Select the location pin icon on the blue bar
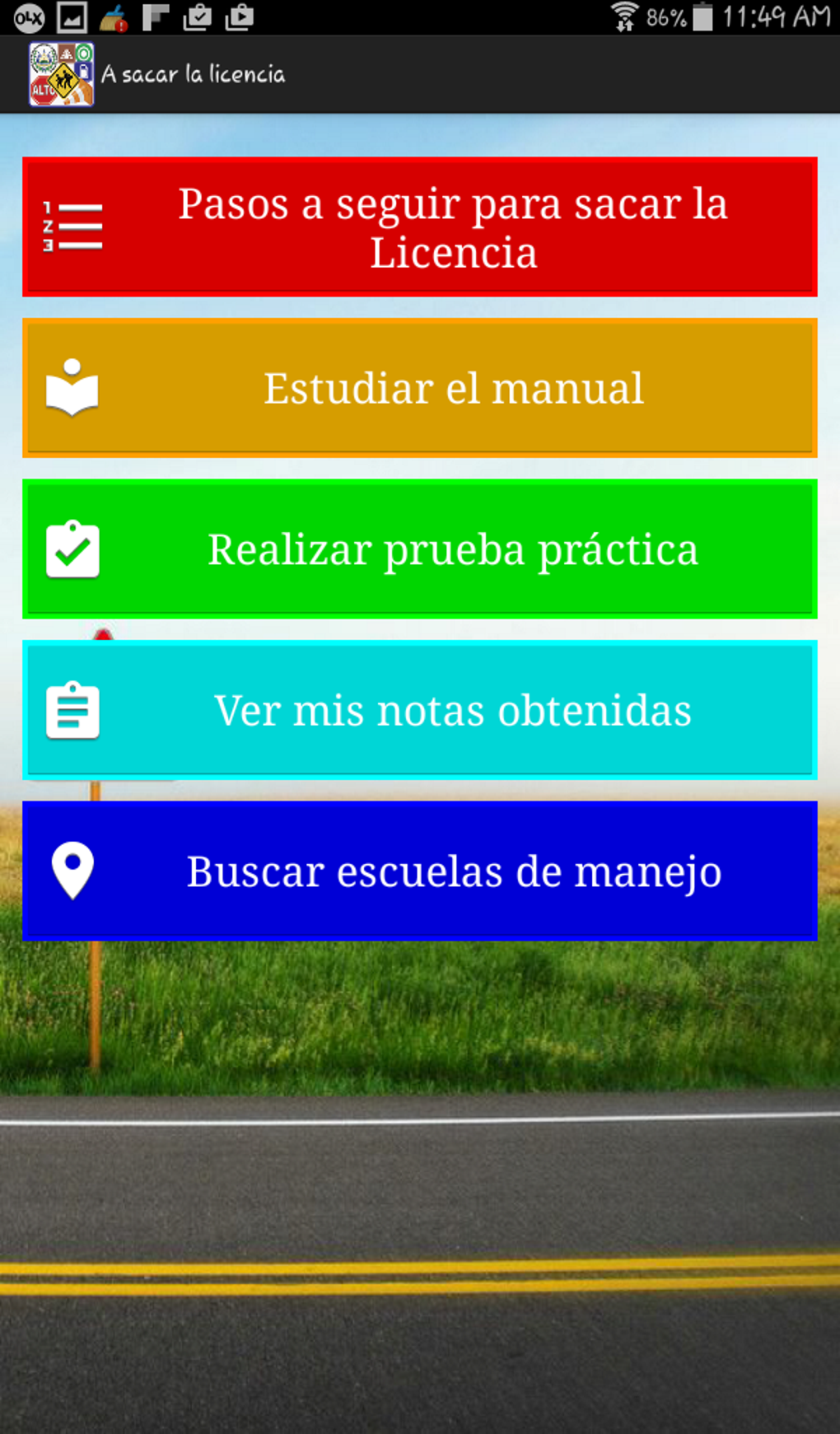Screen dimensions: 840x1434 [x=73, y=871]
